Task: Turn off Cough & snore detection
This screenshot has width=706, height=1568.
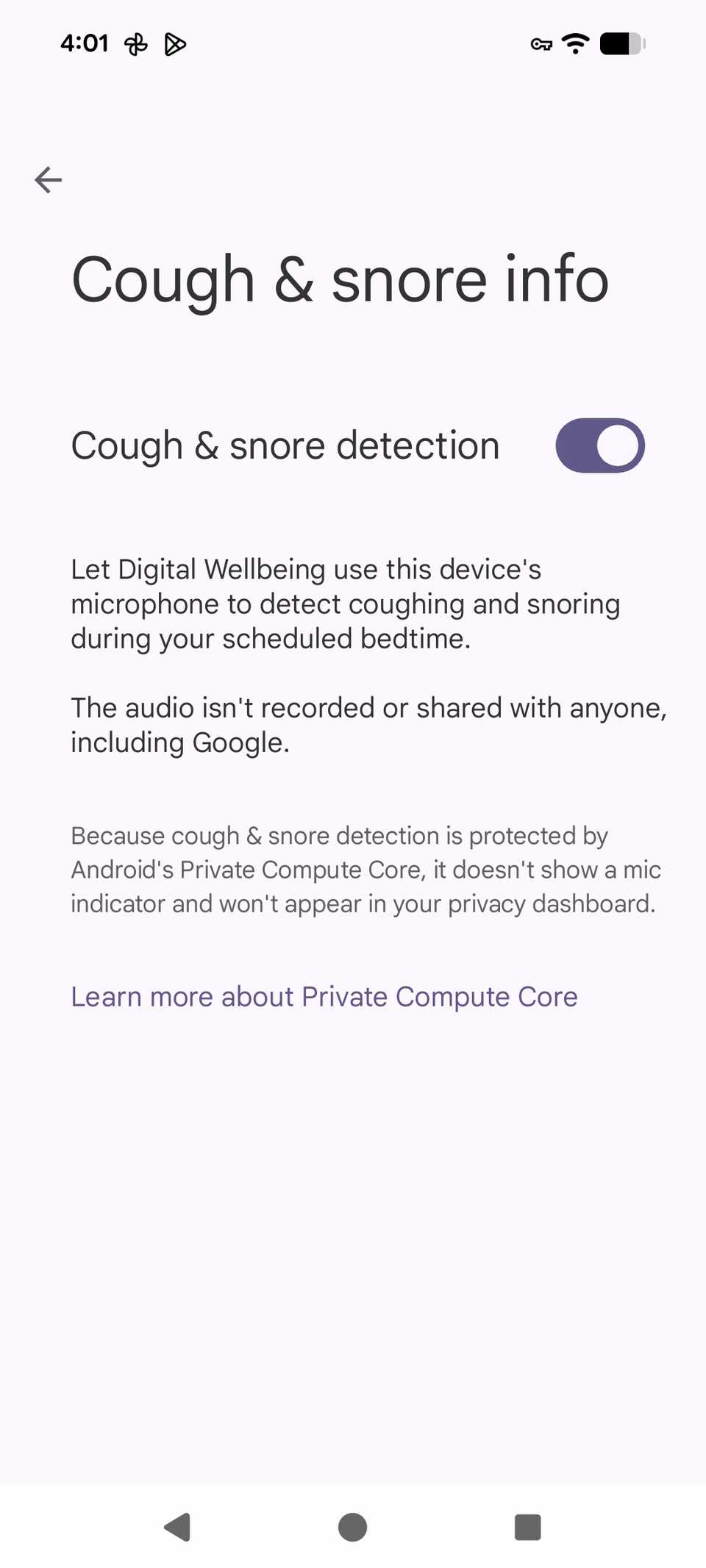Action: pyautogui.click(x=599, y=445)
